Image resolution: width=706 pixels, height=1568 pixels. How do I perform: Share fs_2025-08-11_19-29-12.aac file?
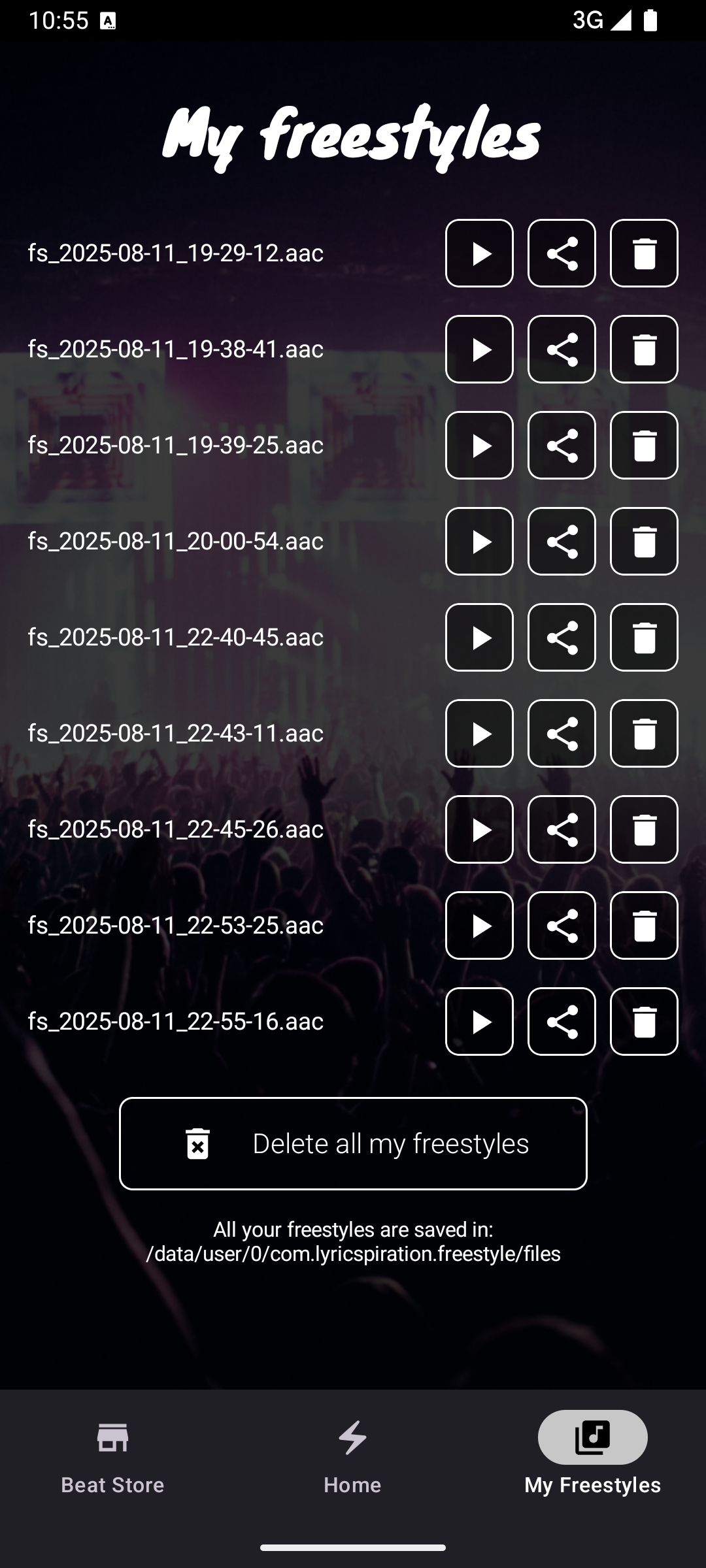click(562, 253)
